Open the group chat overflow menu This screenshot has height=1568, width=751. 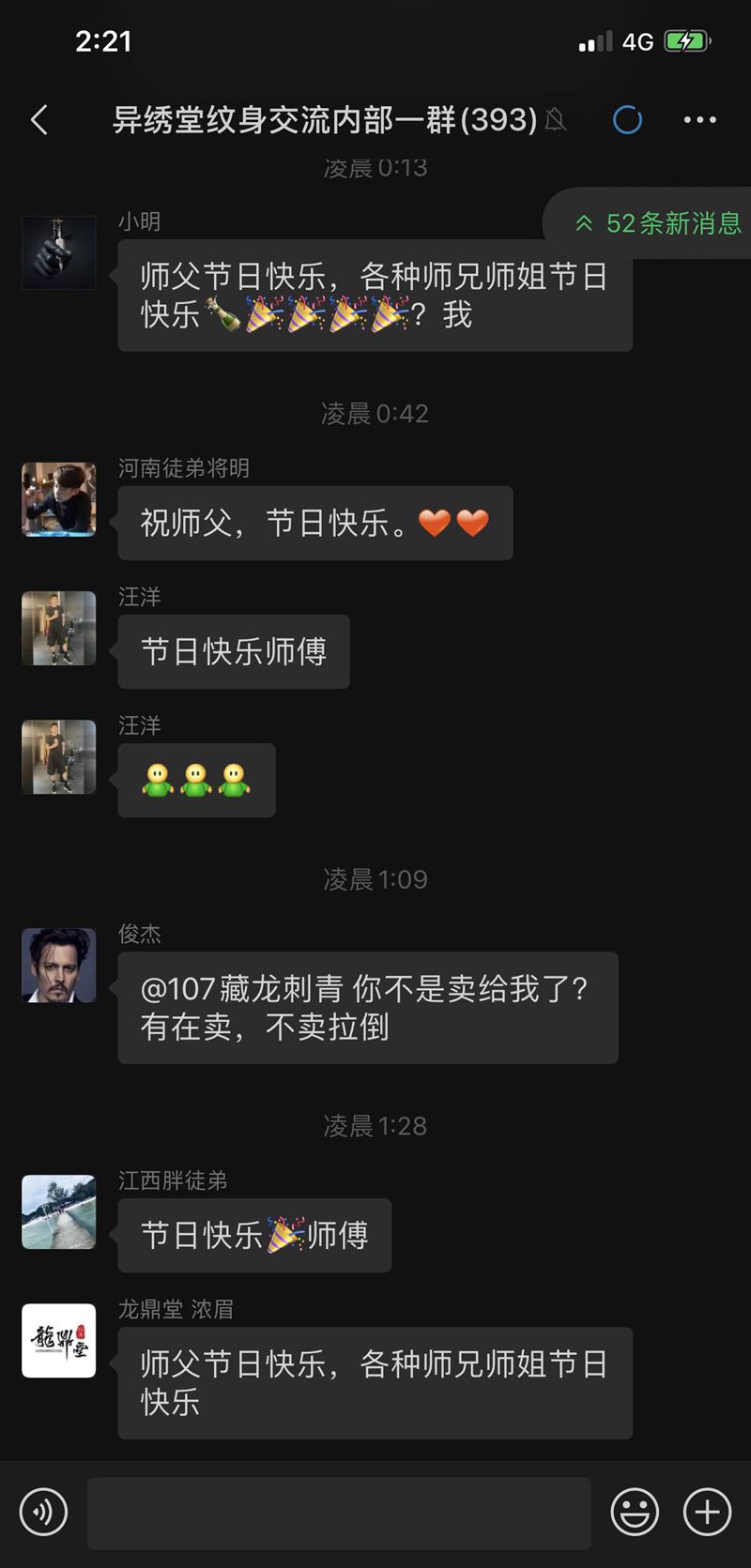699,120
